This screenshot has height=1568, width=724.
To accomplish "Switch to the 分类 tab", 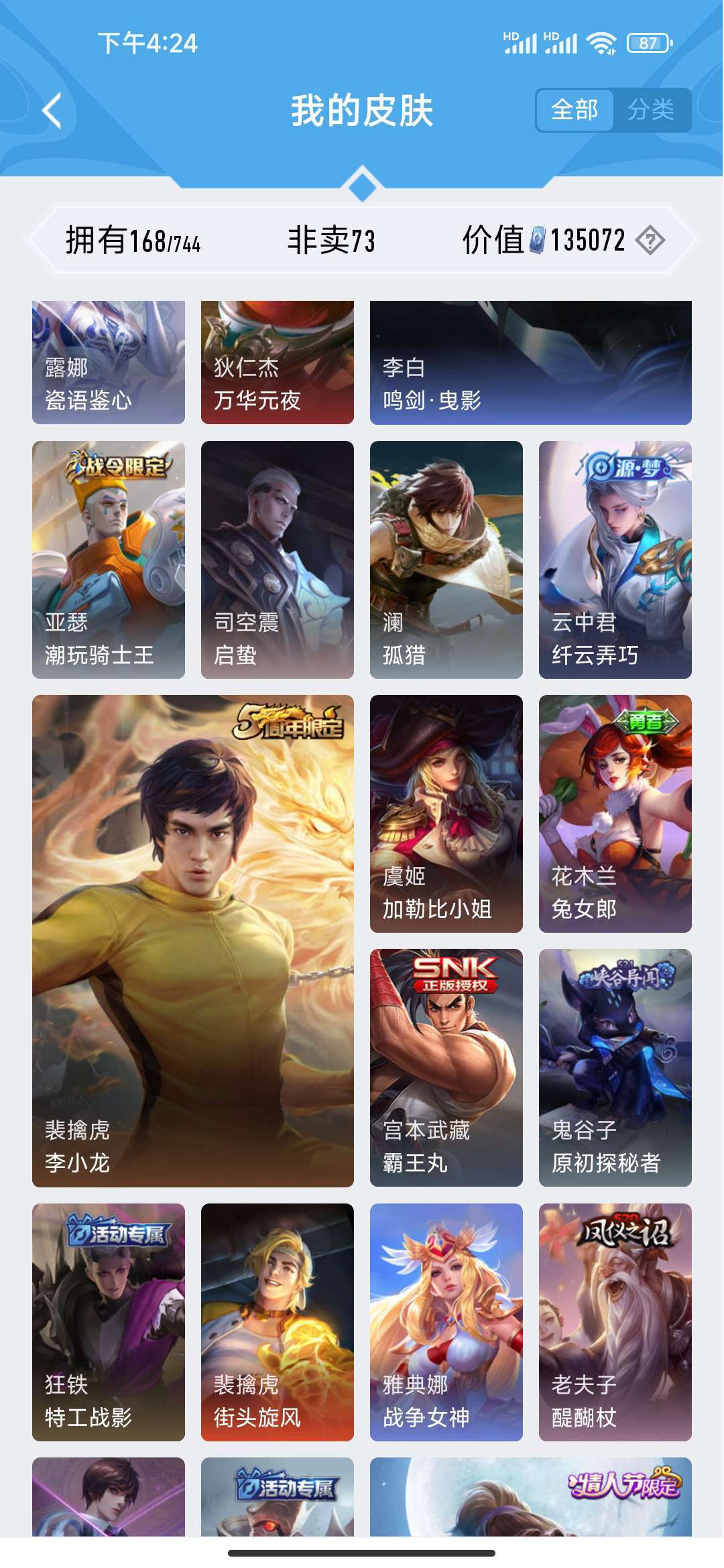I will (651, 110).
